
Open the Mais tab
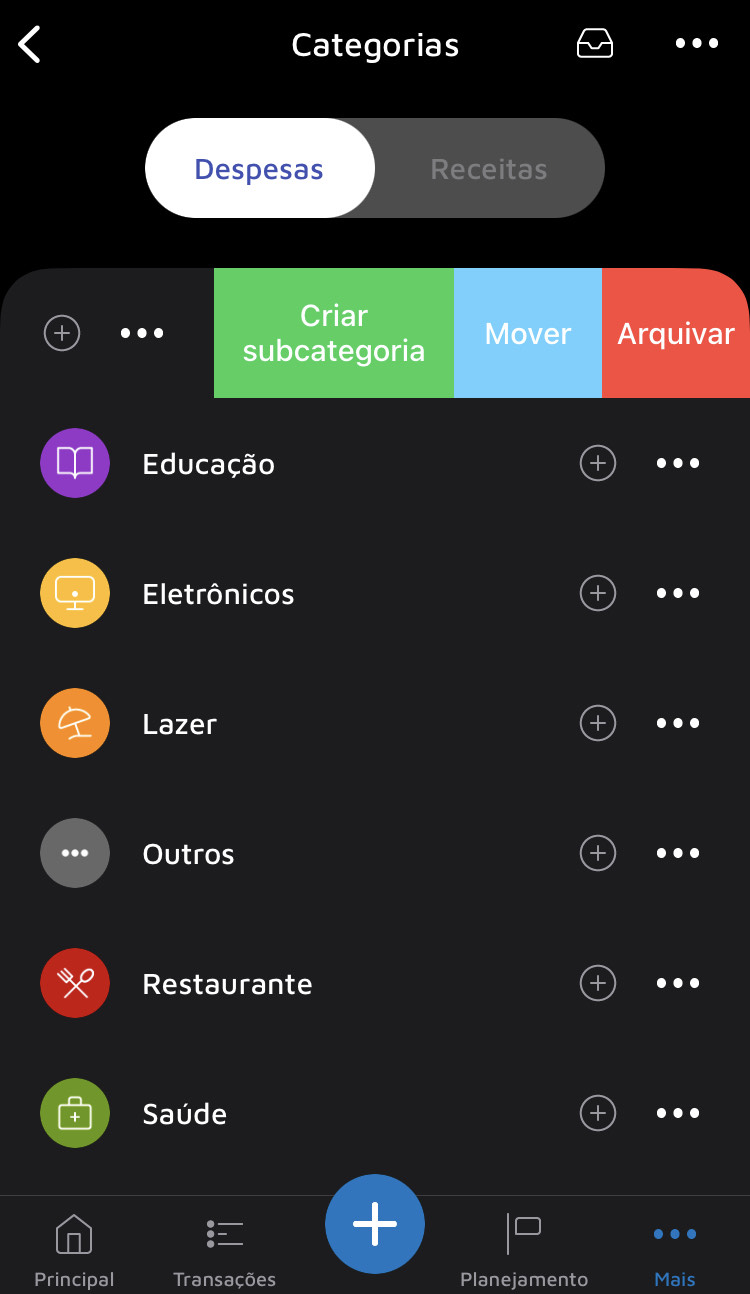pos(674,1249)
